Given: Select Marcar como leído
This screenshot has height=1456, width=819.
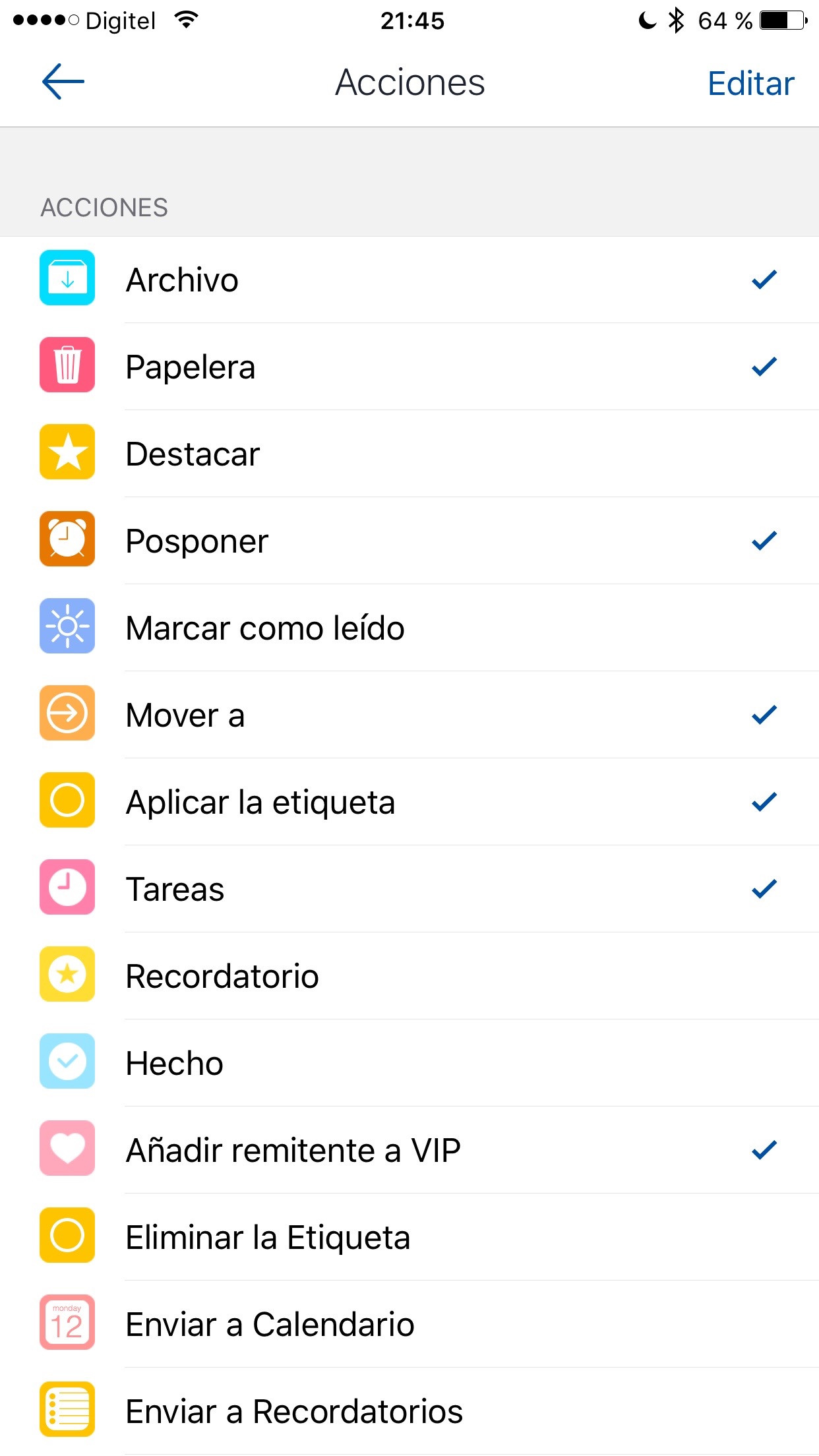Looking at the screenshot, I should 409,628.
